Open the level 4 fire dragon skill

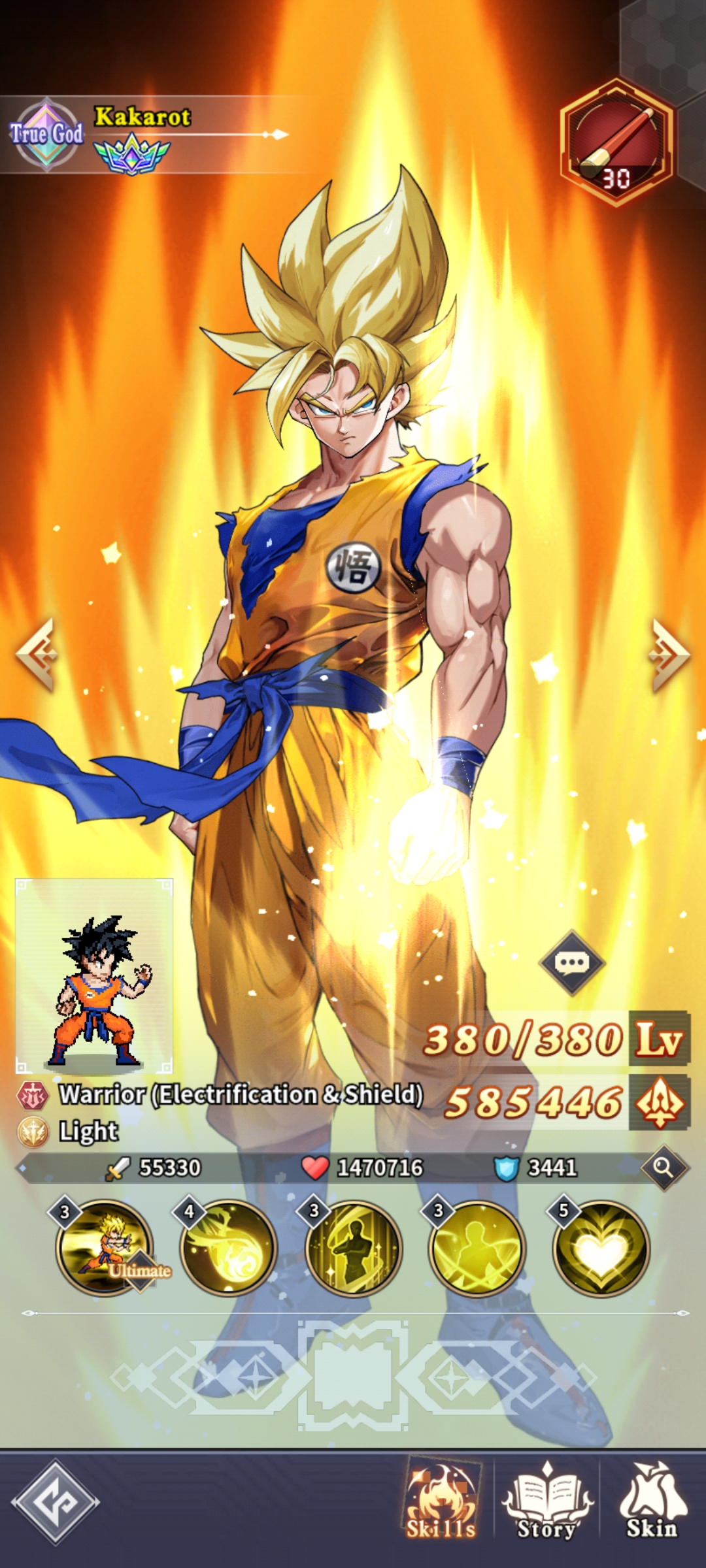click(228, 1248)
